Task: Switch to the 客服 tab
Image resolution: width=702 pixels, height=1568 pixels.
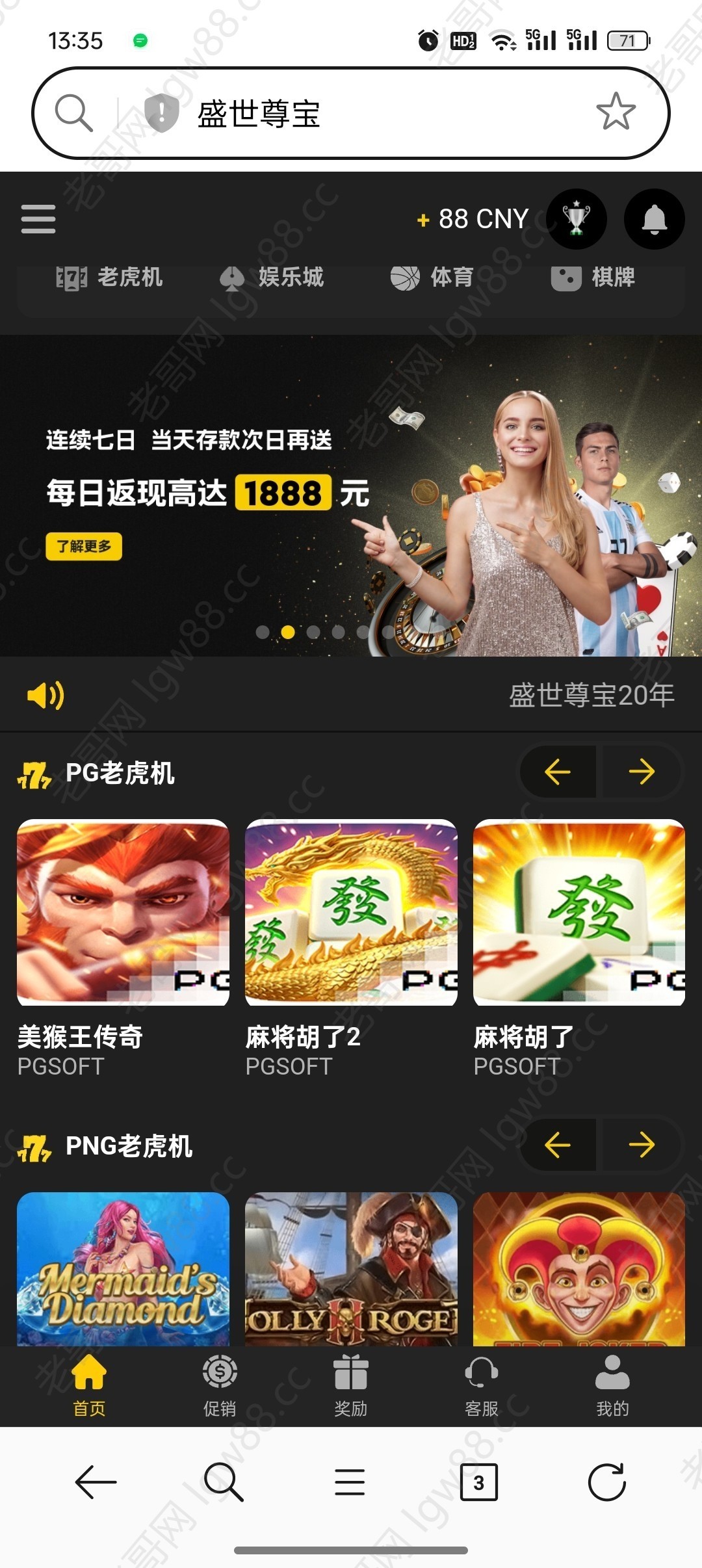Action: (482, 1386)
